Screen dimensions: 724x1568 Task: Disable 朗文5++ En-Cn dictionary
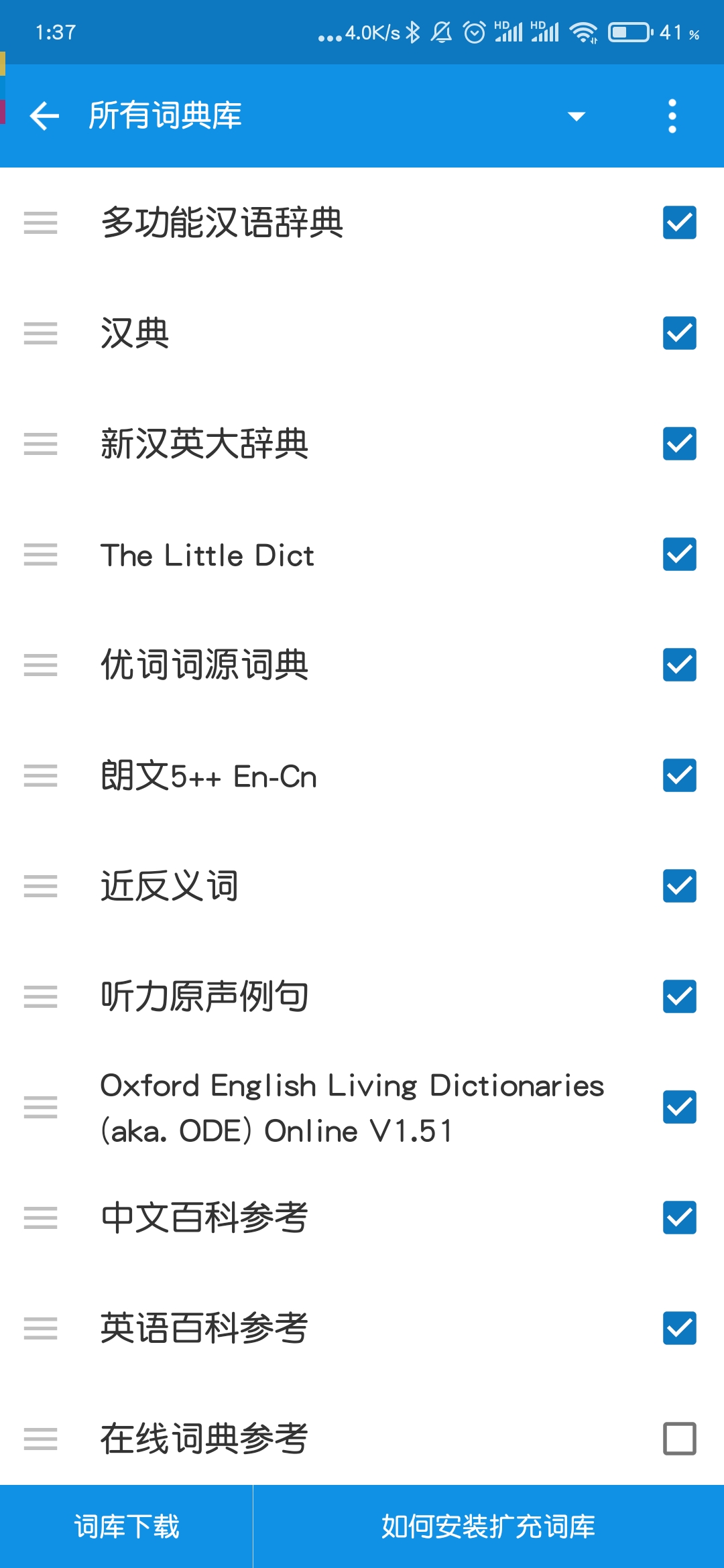pyautogui.click(x=679, y=775)
